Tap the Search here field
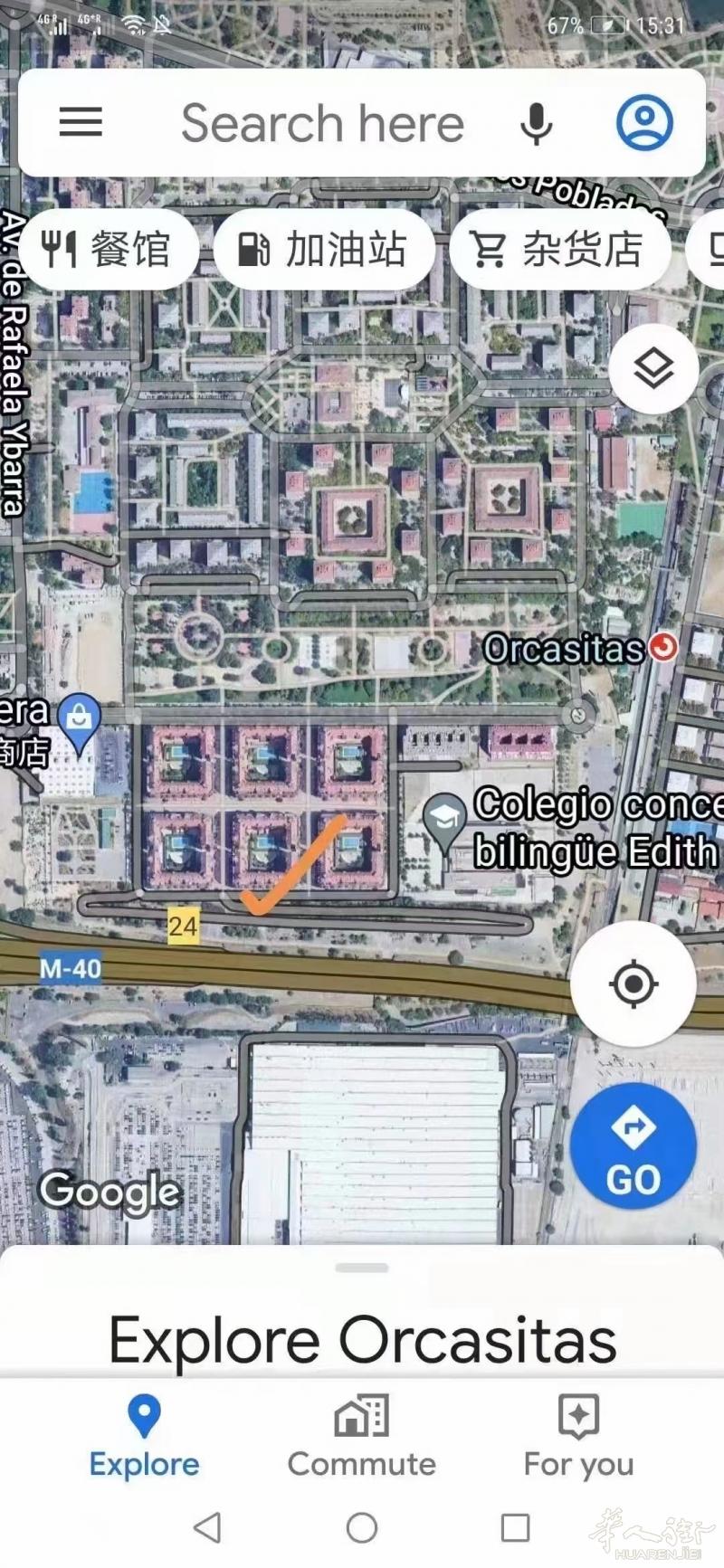Screen dimensions: 724x1568 [x=322, y=123]
